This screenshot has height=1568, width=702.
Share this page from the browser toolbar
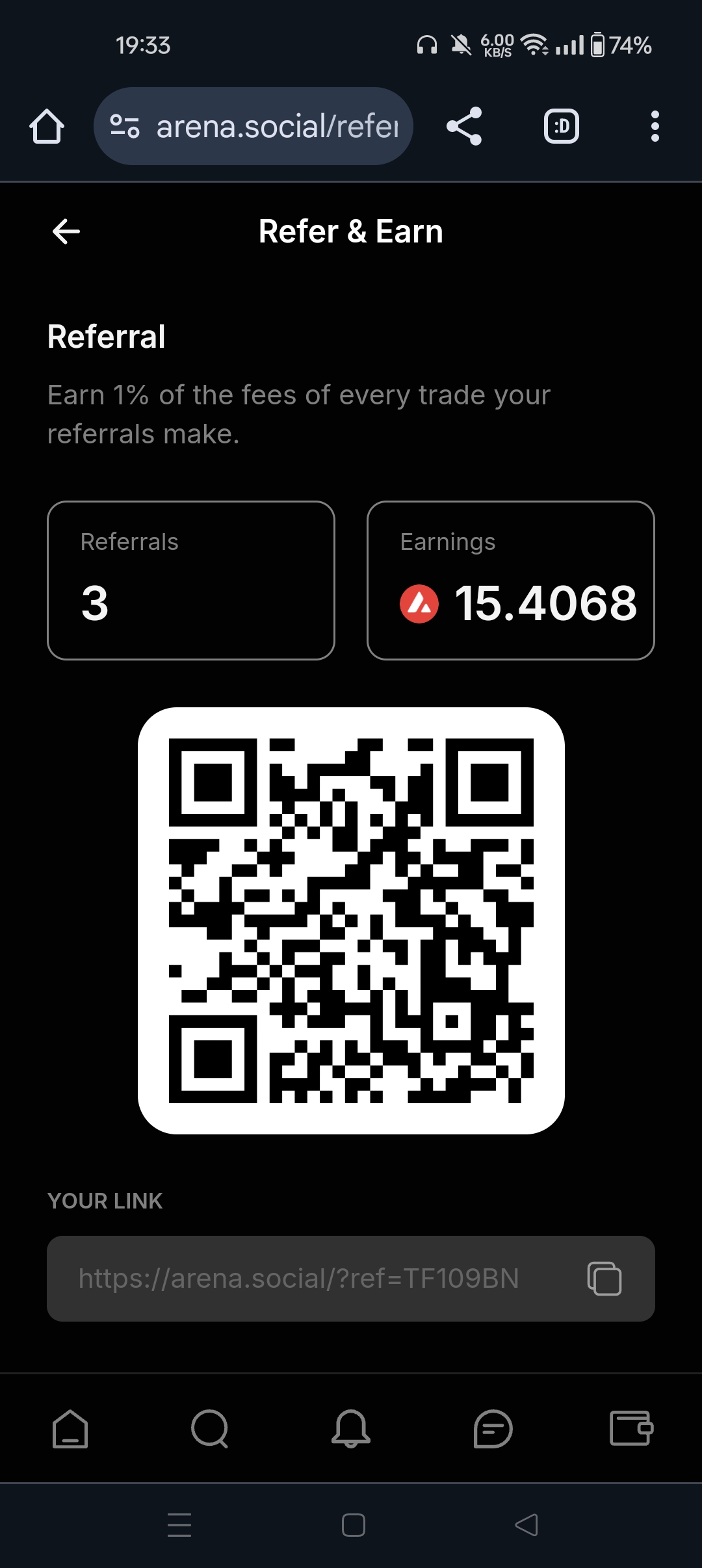(x=464, y=126)
